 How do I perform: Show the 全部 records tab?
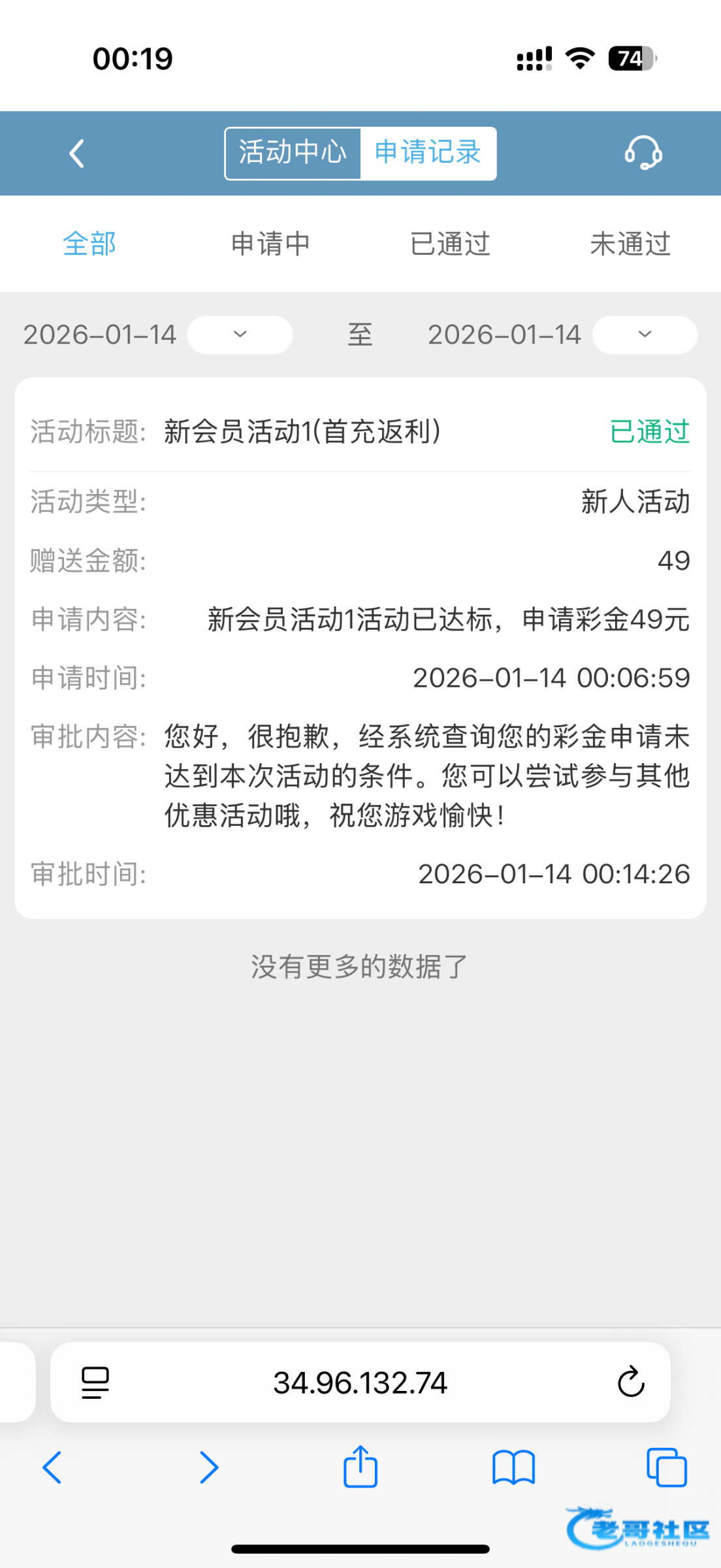89,244
